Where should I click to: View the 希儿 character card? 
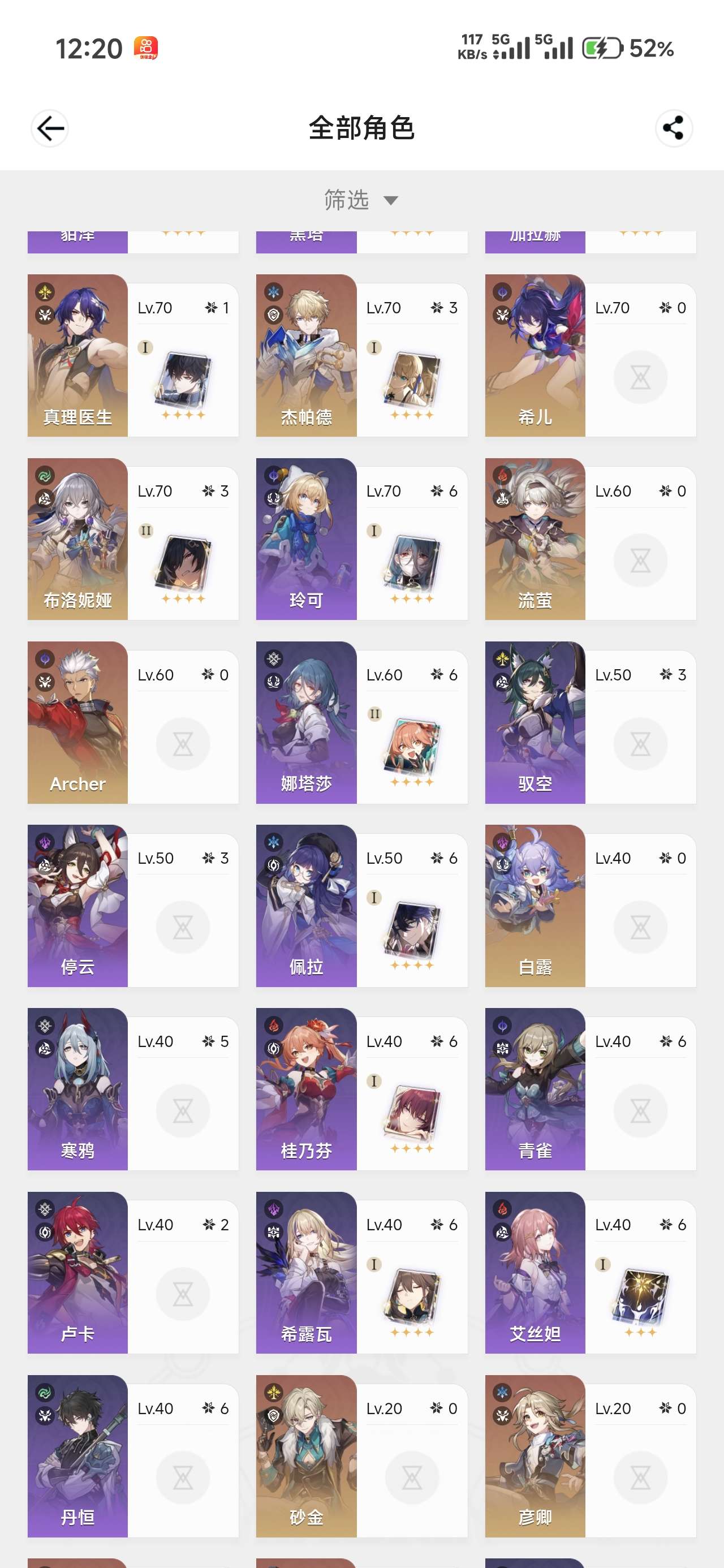[x=591, y=355]
